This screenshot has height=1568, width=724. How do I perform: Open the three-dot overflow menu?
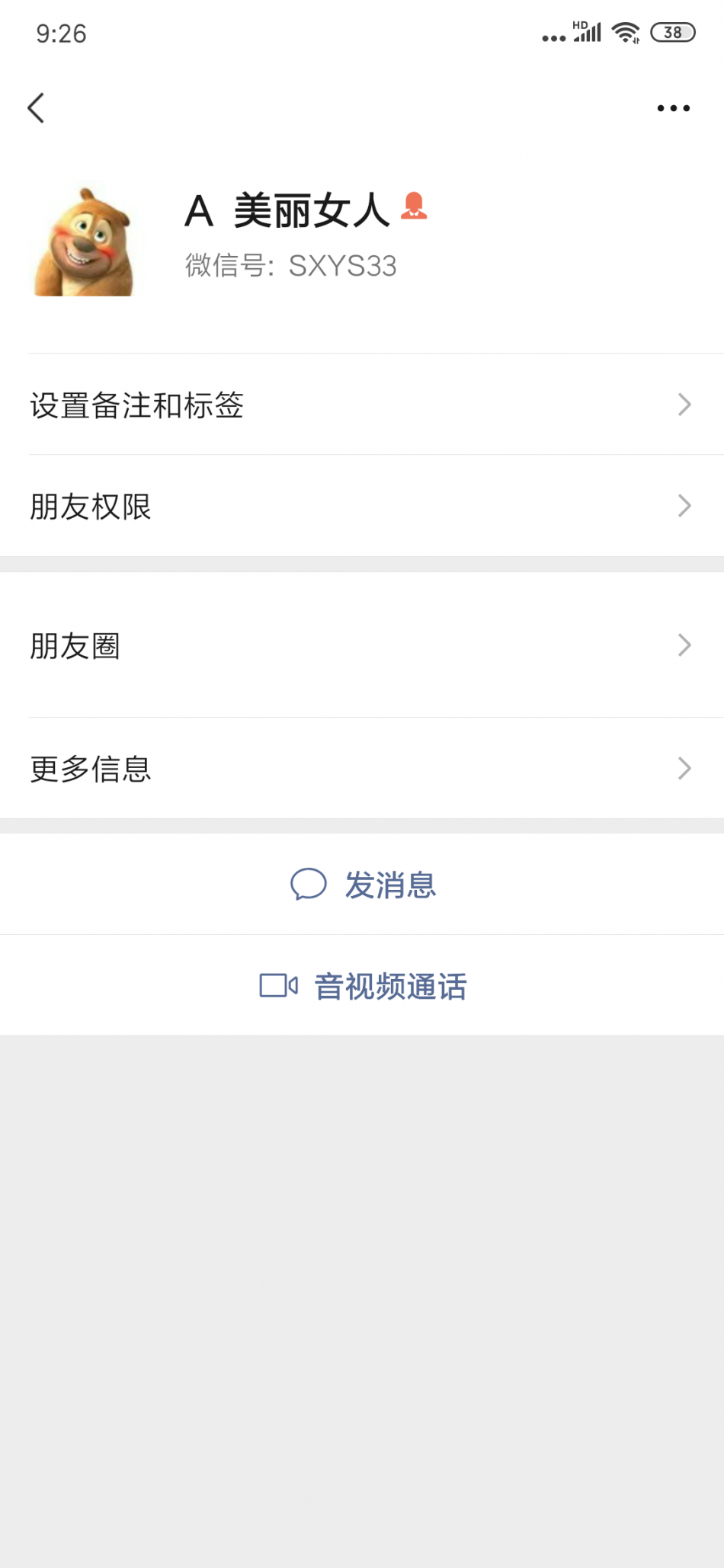(673, 108)
